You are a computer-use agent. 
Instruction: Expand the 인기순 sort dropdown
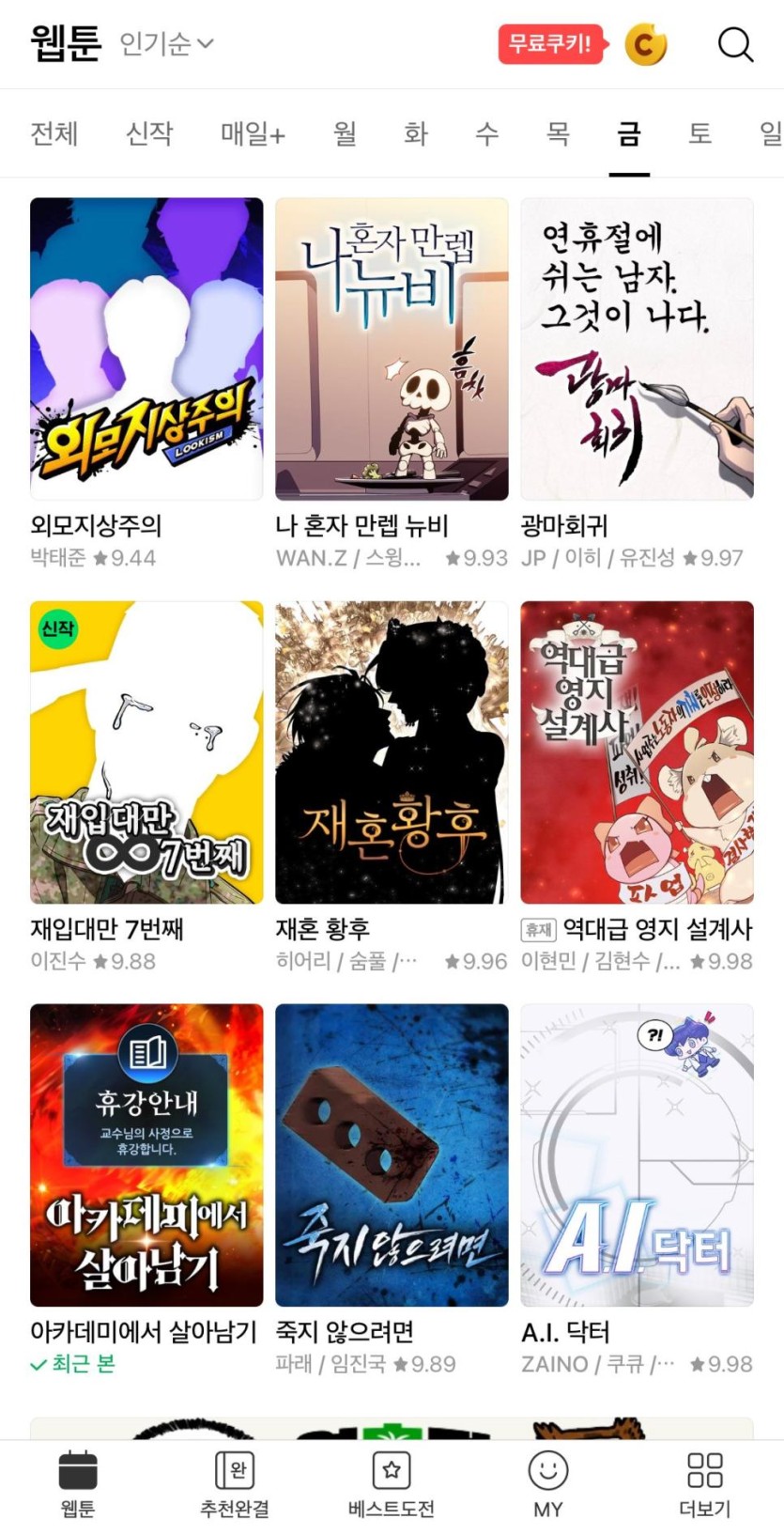point(167,43)
